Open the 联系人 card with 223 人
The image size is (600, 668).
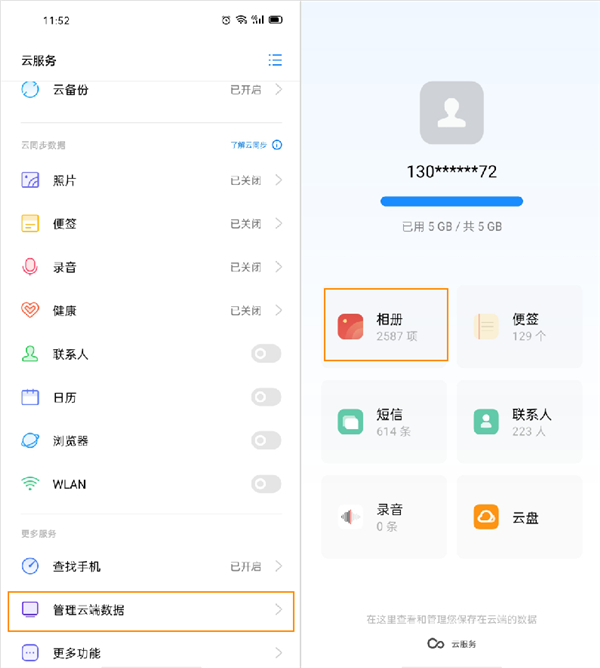tap(519, 421)
